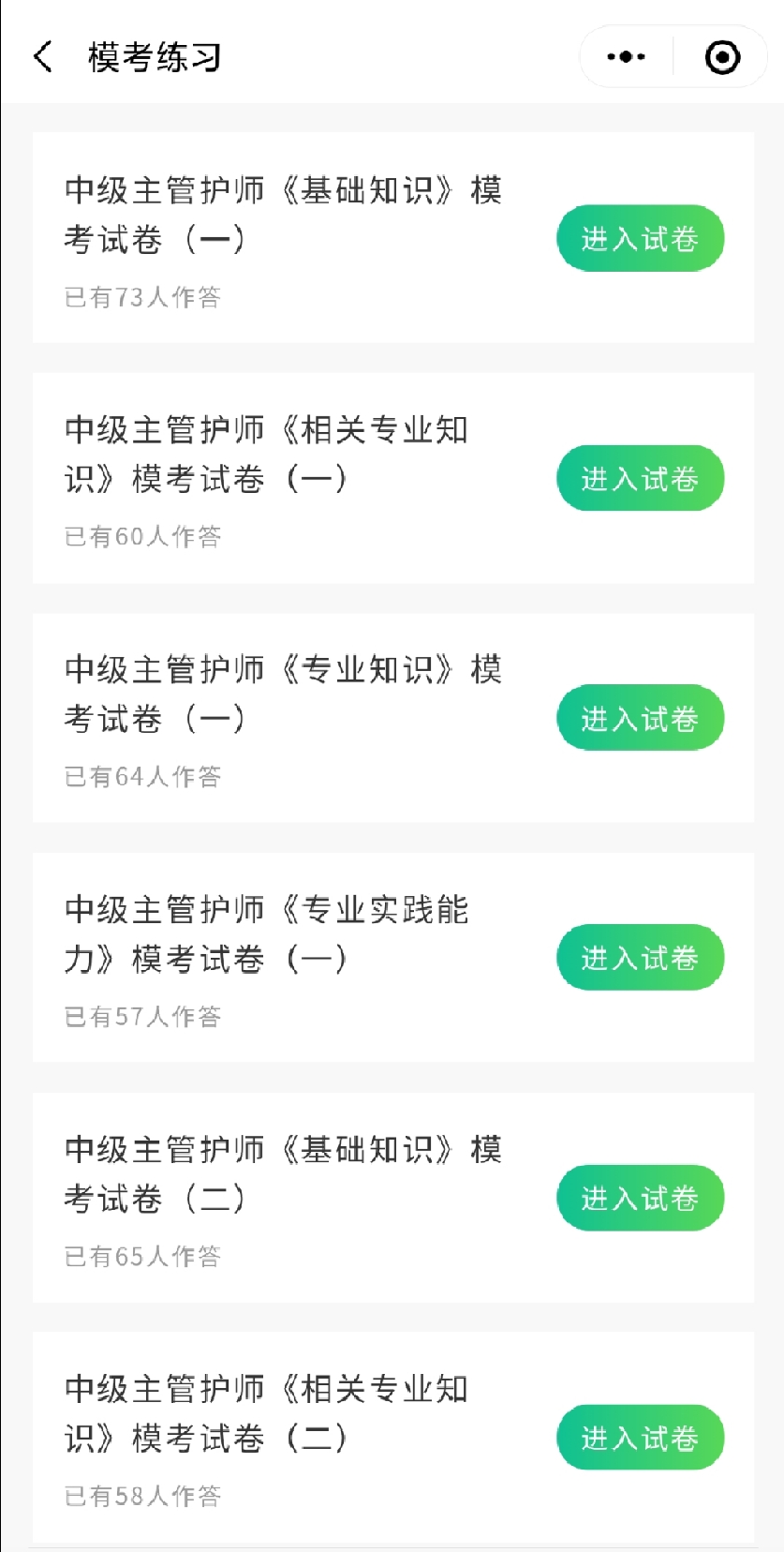Tap the back arrow to leave 模考练习
This screenshot has height=1552, width=784.
point(40,56)
